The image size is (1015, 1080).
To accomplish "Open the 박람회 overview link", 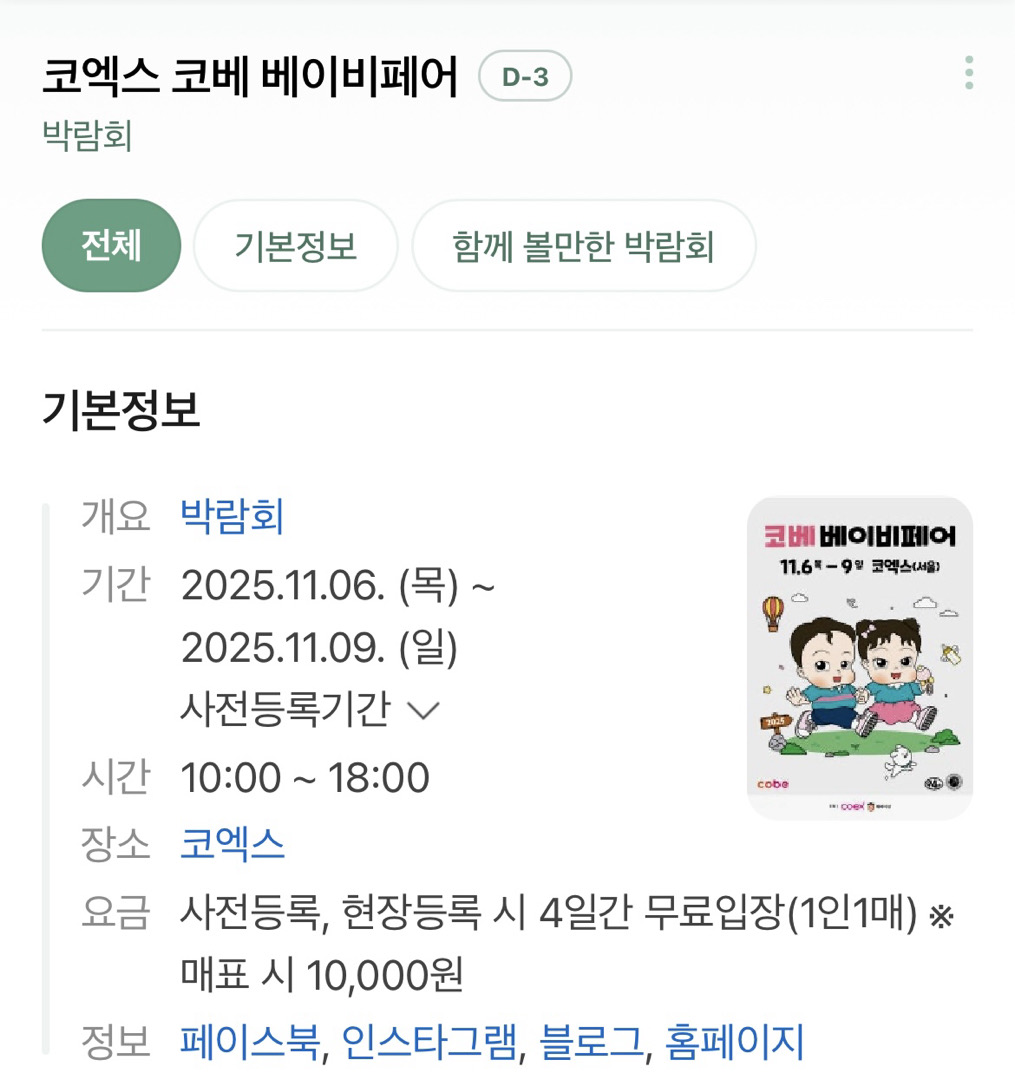I will click(x=232, y=517).
